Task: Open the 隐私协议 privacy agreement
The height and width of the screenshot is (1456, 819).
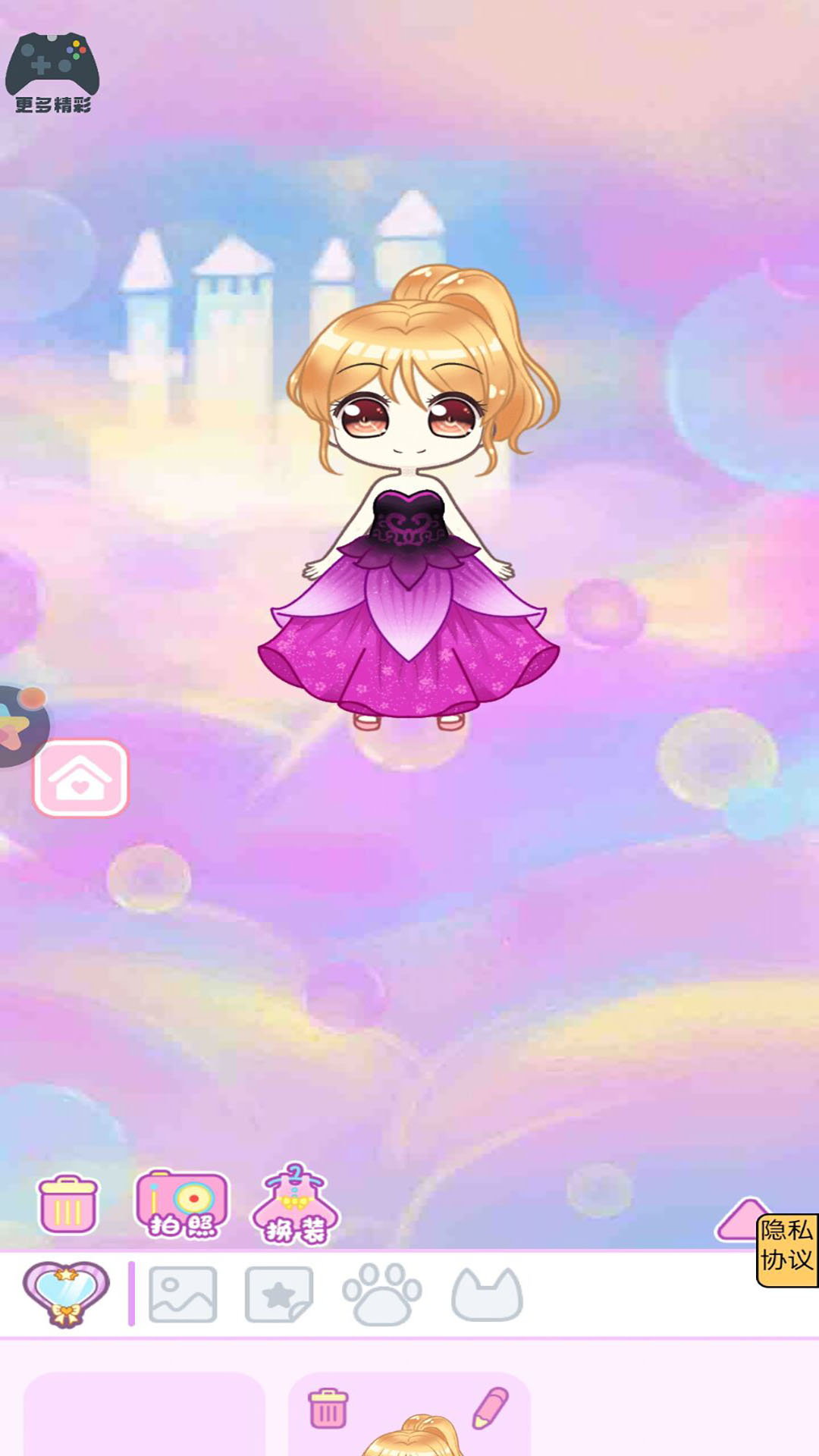Action: coord(787,1250)
